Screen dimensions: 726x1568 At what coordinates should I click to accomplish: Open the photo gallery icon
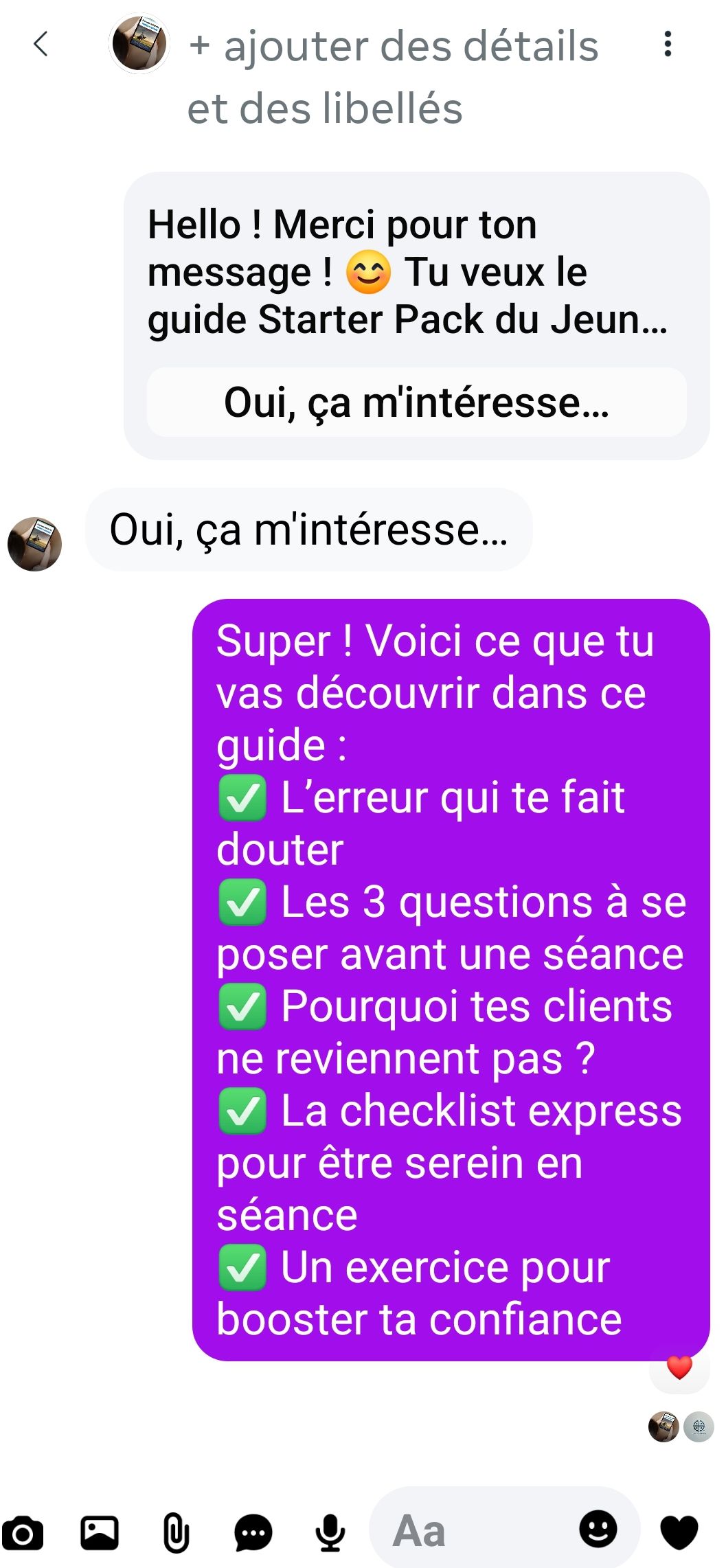(x=100, y=1533)
